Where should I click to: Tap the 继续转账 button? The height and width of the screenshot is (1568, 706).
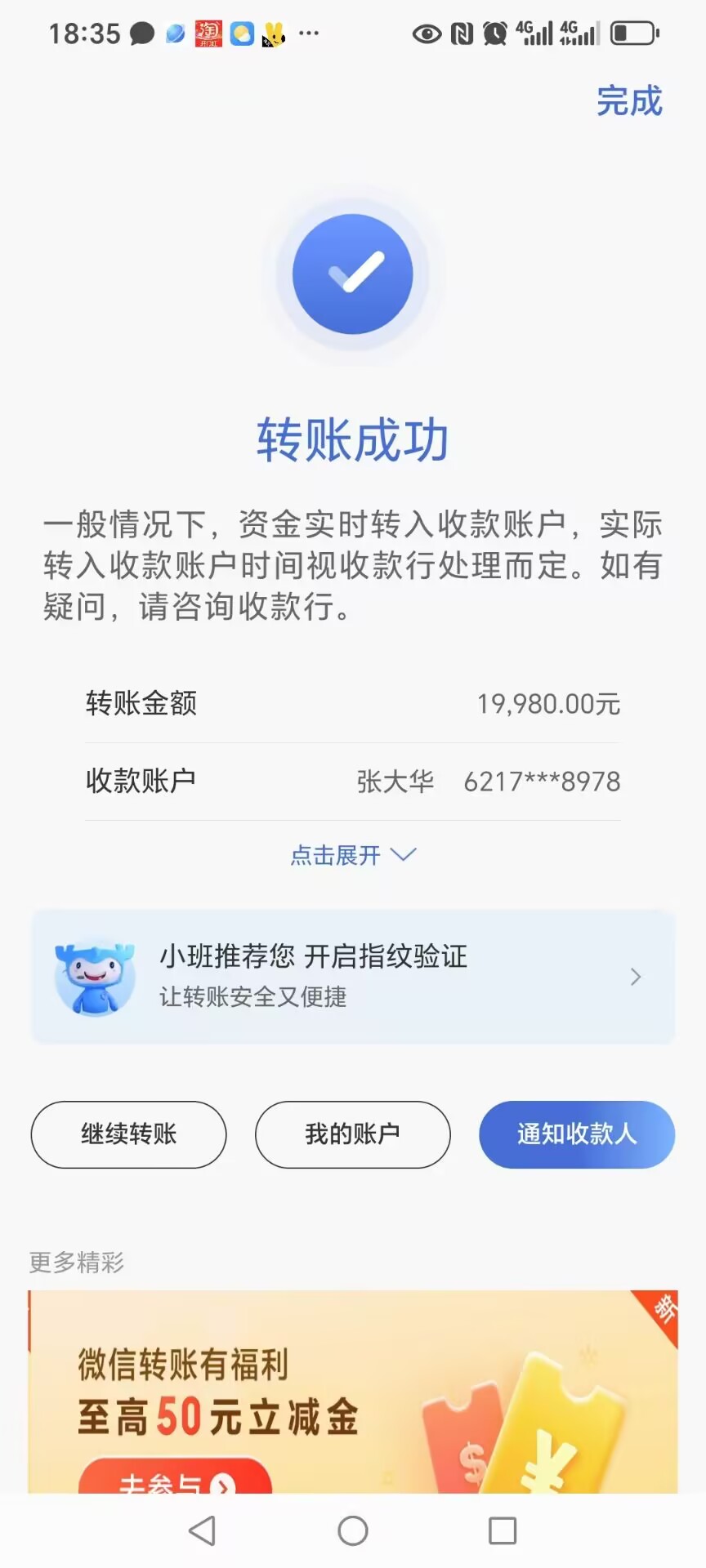point(128,1134)
